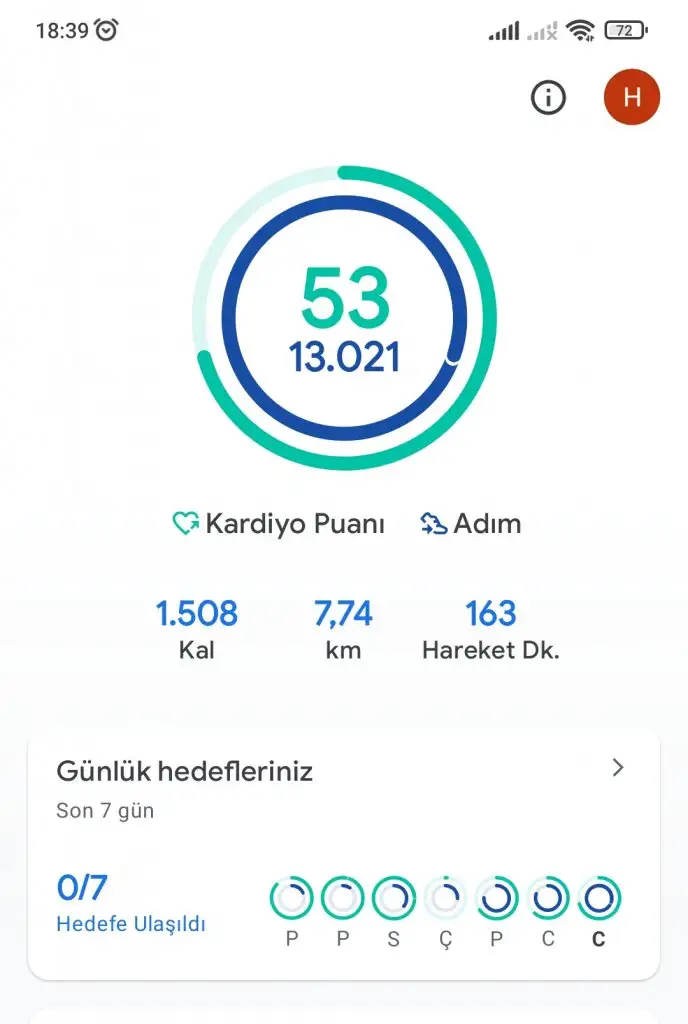Open the H profile avatar
This screenshot has height=1024, width=688.
[631, 97]
